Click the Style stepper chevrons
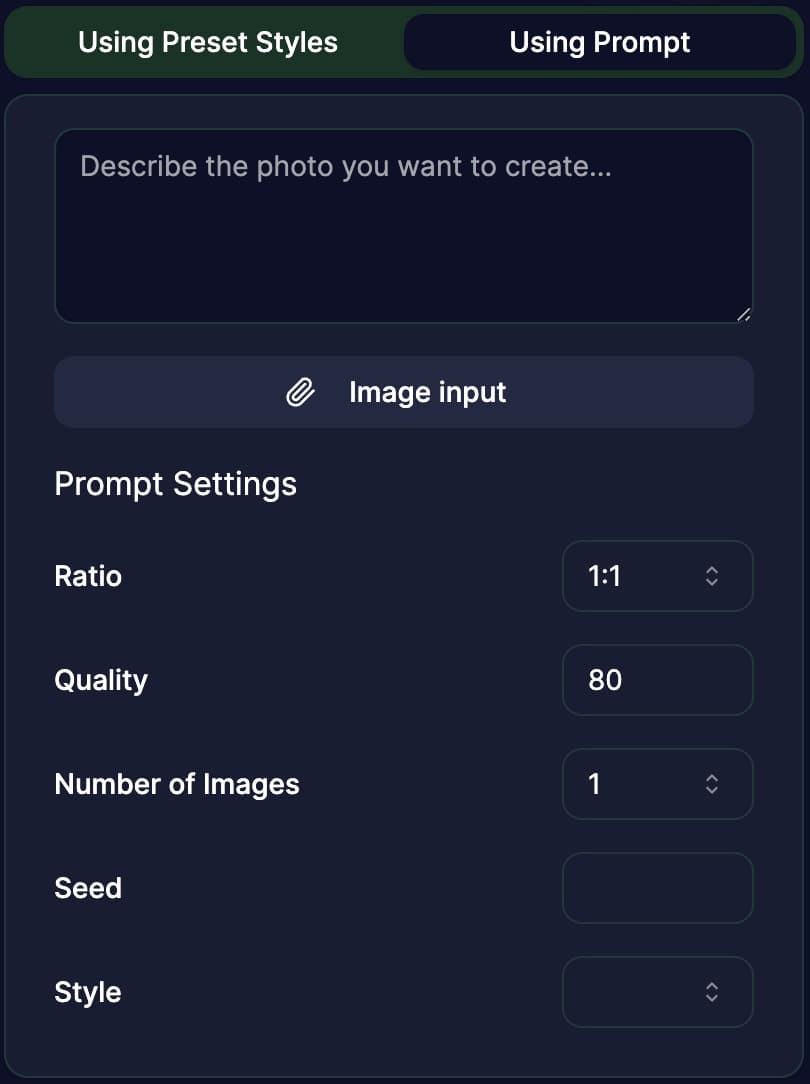This screenshot has height=1084, width=810. tap(712, 992)
